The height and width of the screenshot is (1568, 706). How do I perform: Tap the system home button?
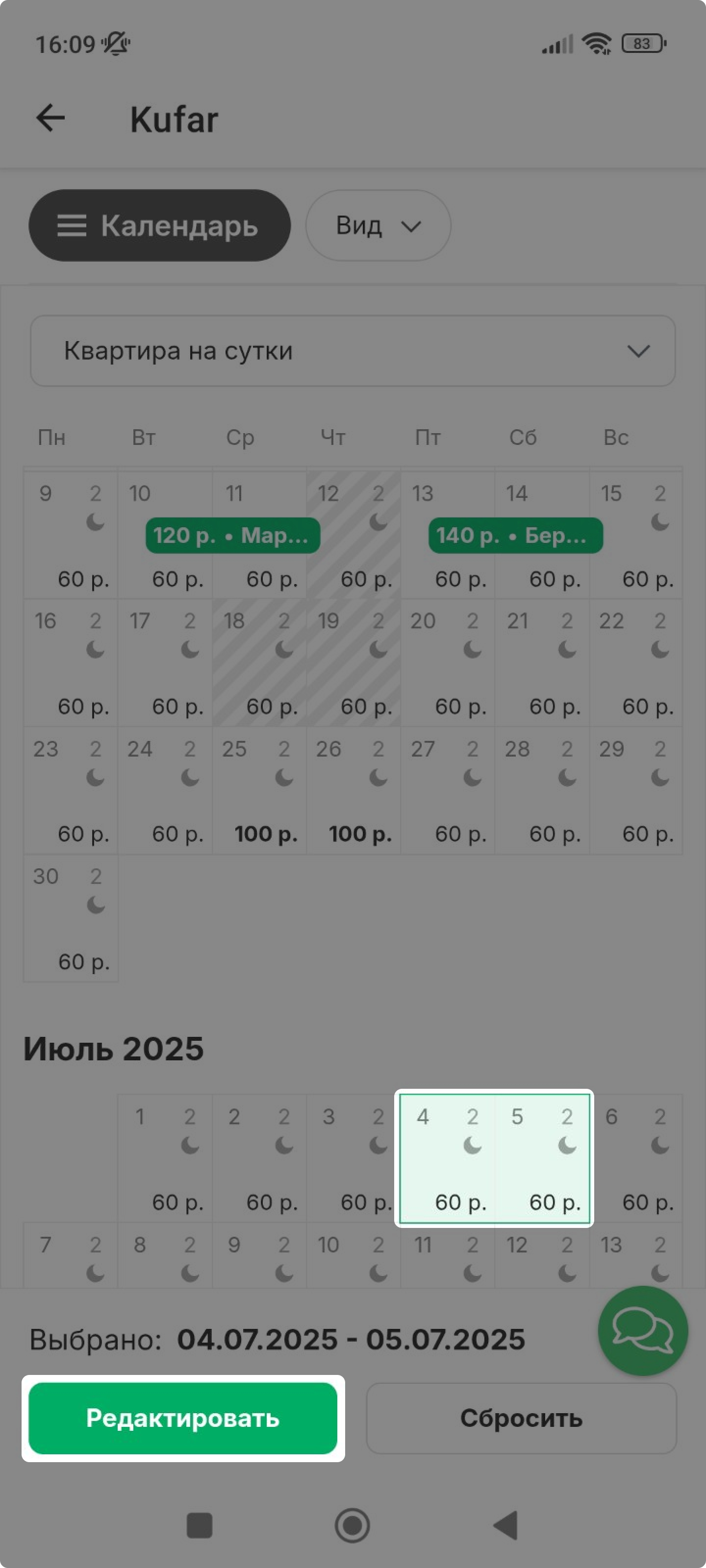352,1525
